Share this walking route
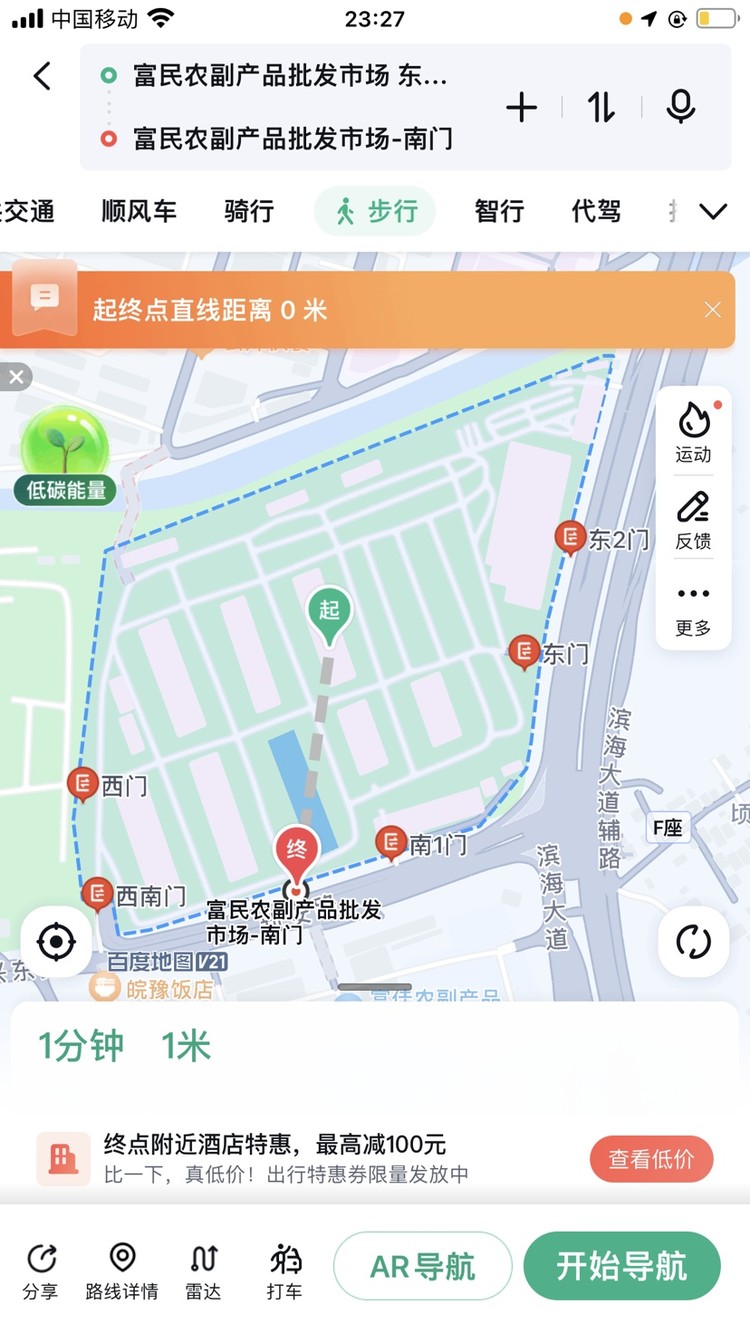This screenshot has height=1333, width=750. (x=41, y=1270)
